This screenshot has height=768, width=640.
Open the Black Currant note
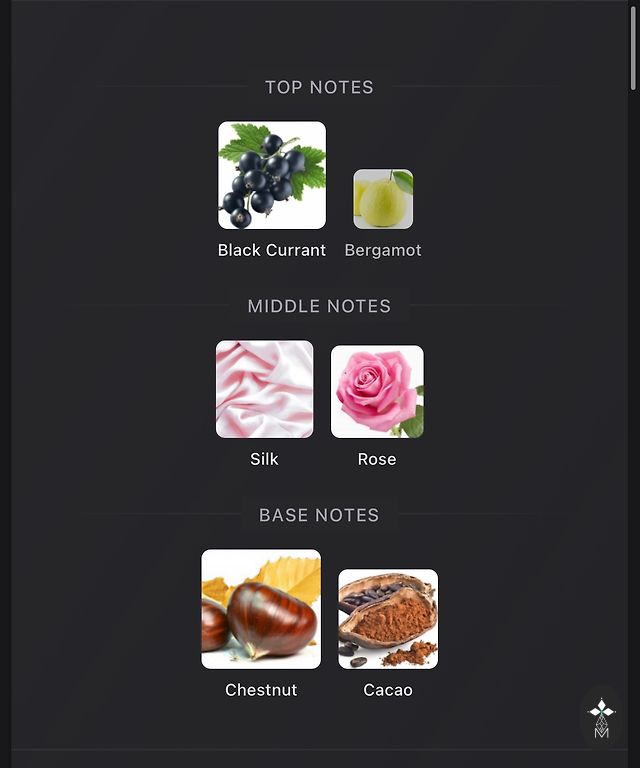point(272,176)
